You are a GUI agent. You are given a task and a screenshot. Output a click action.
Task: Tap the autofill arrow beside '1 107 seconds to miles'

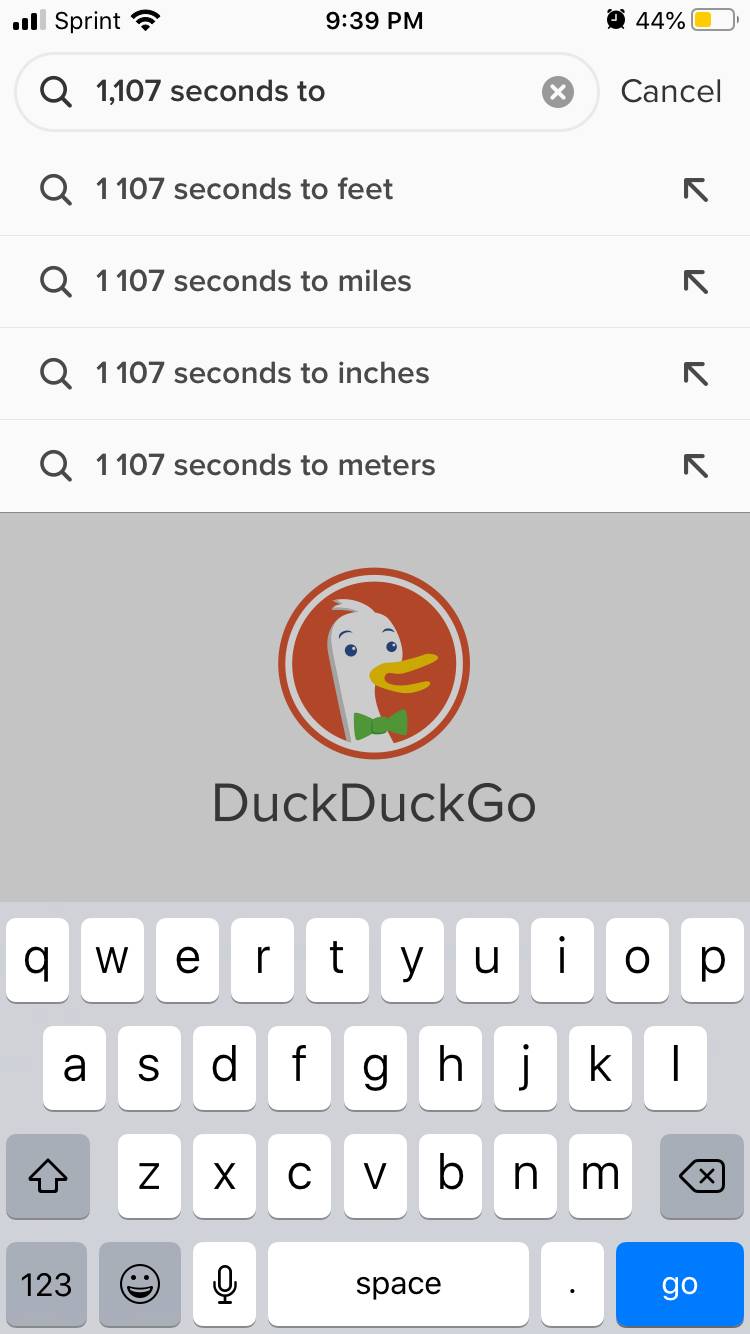(x=694, y=281)
